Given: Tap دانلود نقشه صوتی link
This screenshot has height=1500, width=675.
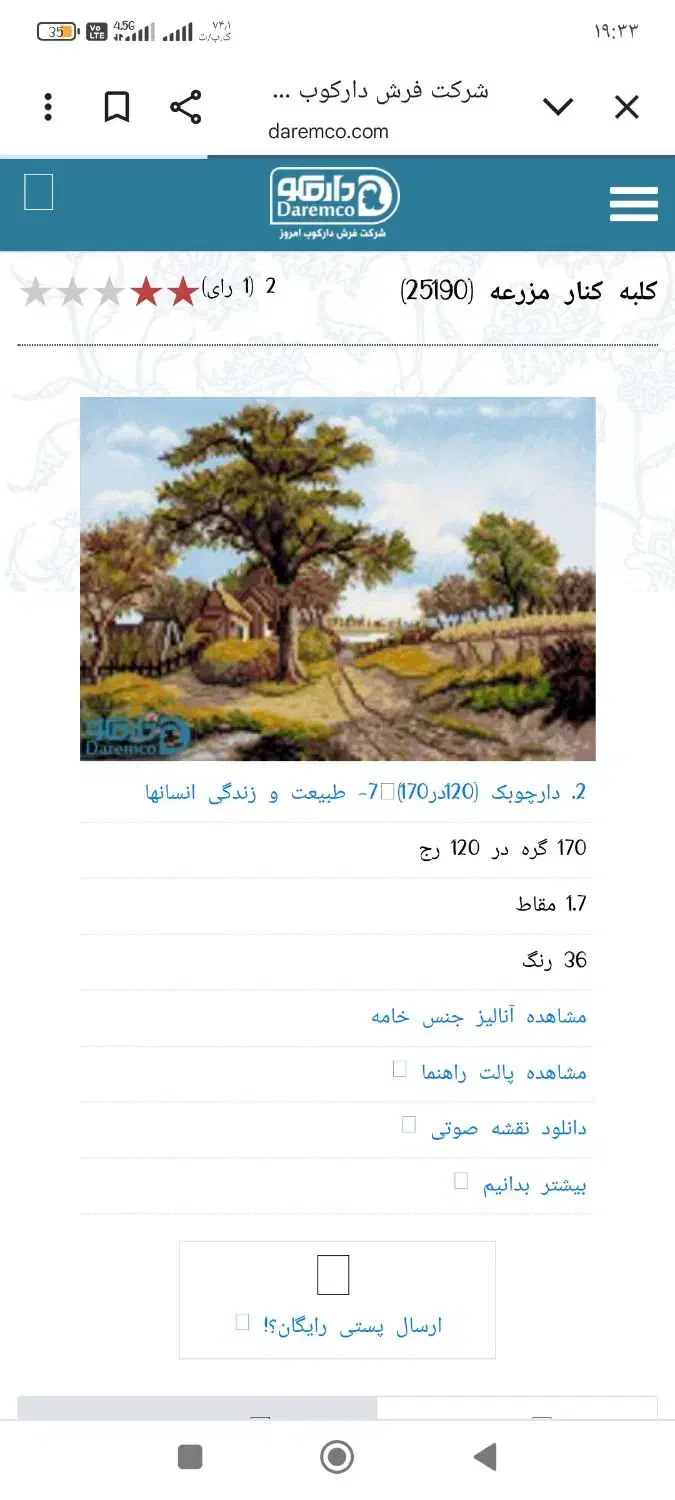Looking at the screenshot, I should point(508,1128).
